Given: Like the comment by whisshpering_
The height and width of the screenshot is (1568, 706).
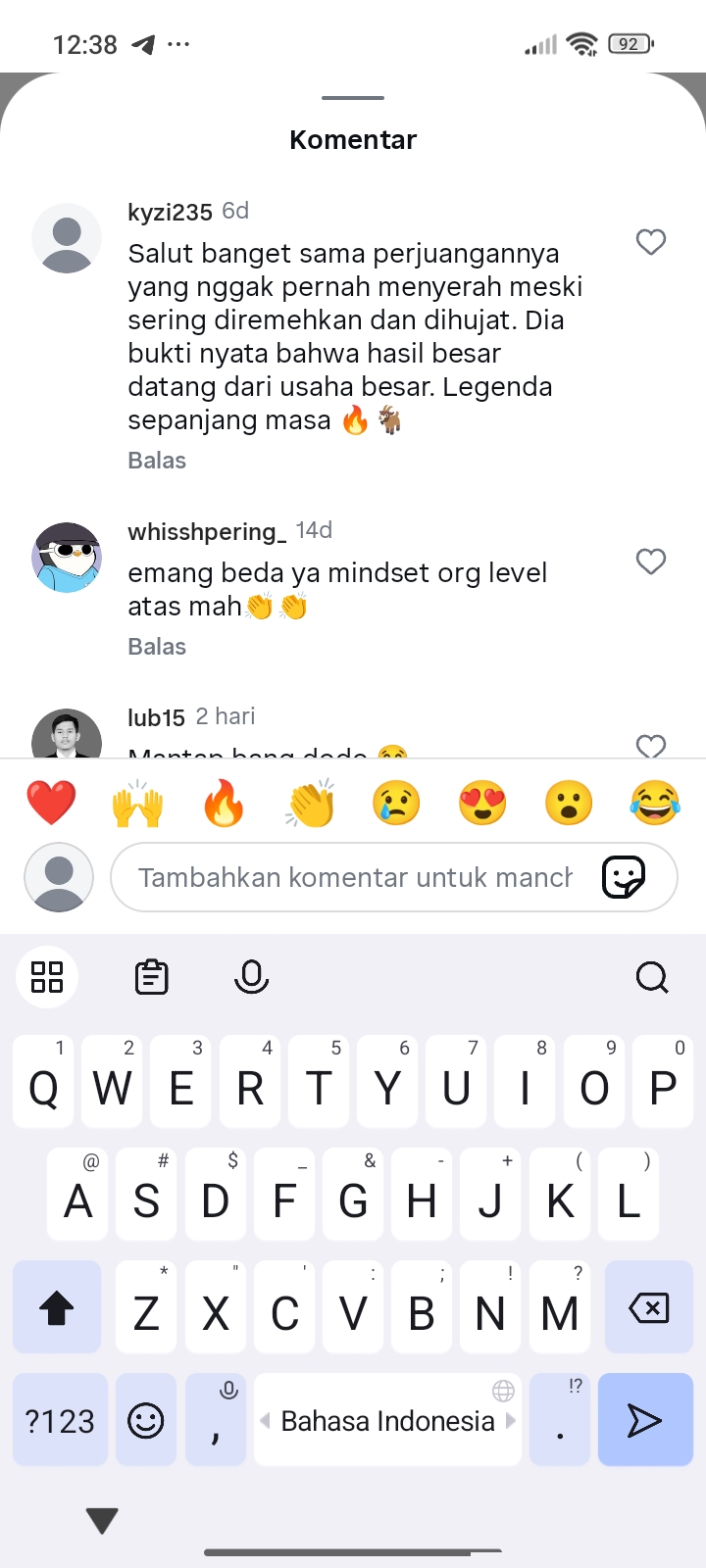Looking at the screenshot, I should (x=651, y=562).
